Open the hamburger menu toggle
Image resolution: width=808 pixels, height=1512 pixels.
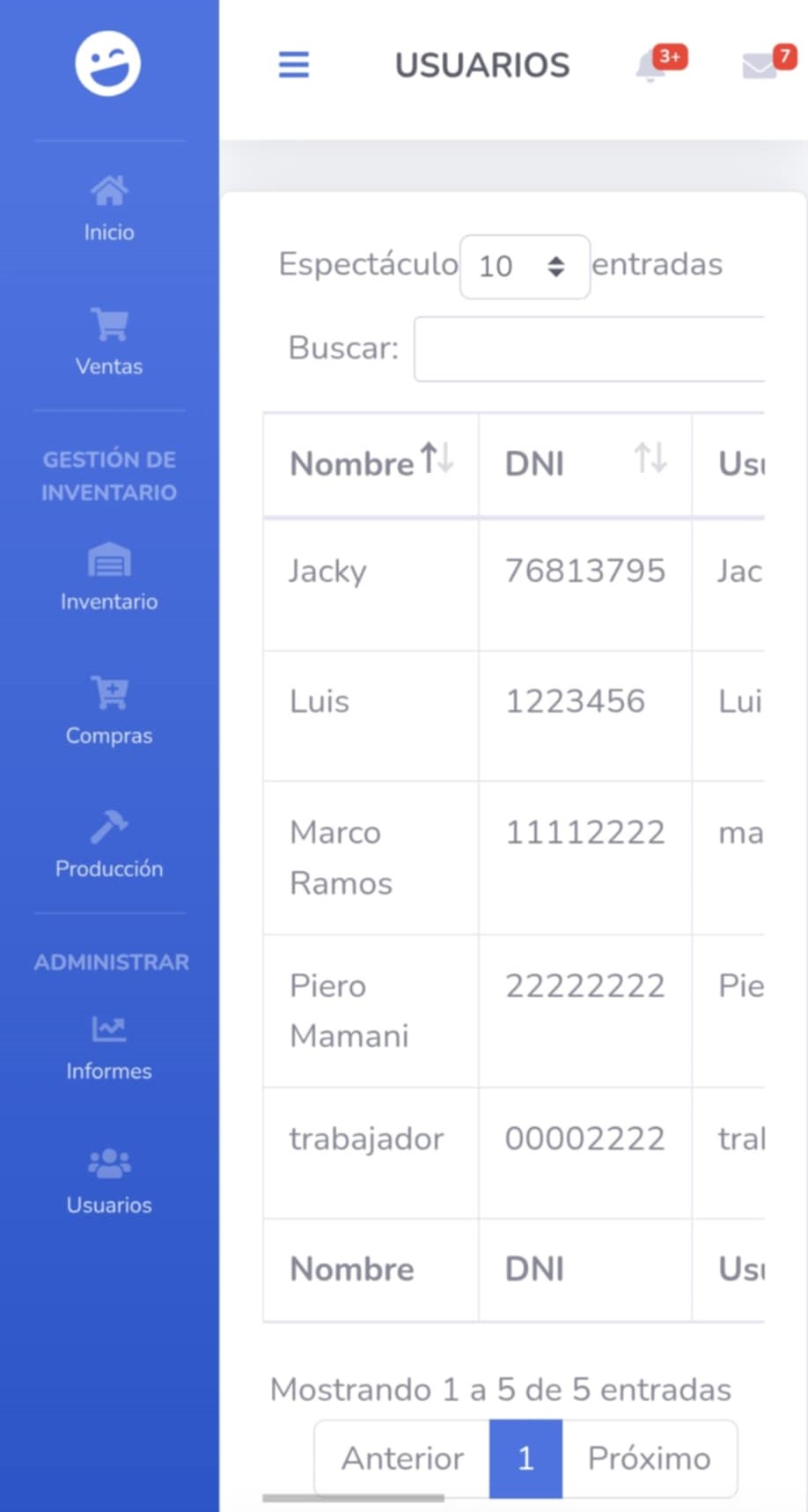pos(294,64)
